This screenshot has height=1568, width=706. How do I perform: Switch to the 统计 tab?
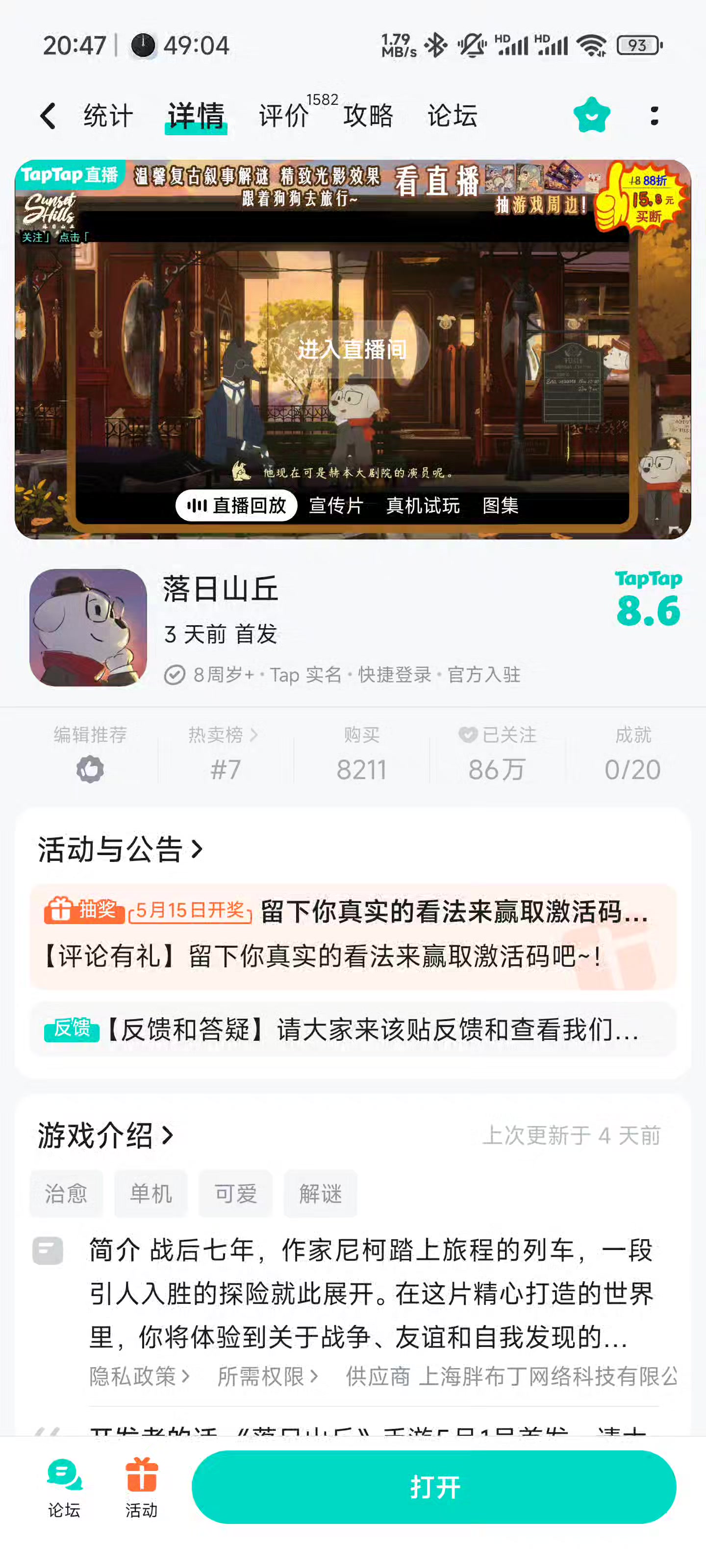coord(108,116)
